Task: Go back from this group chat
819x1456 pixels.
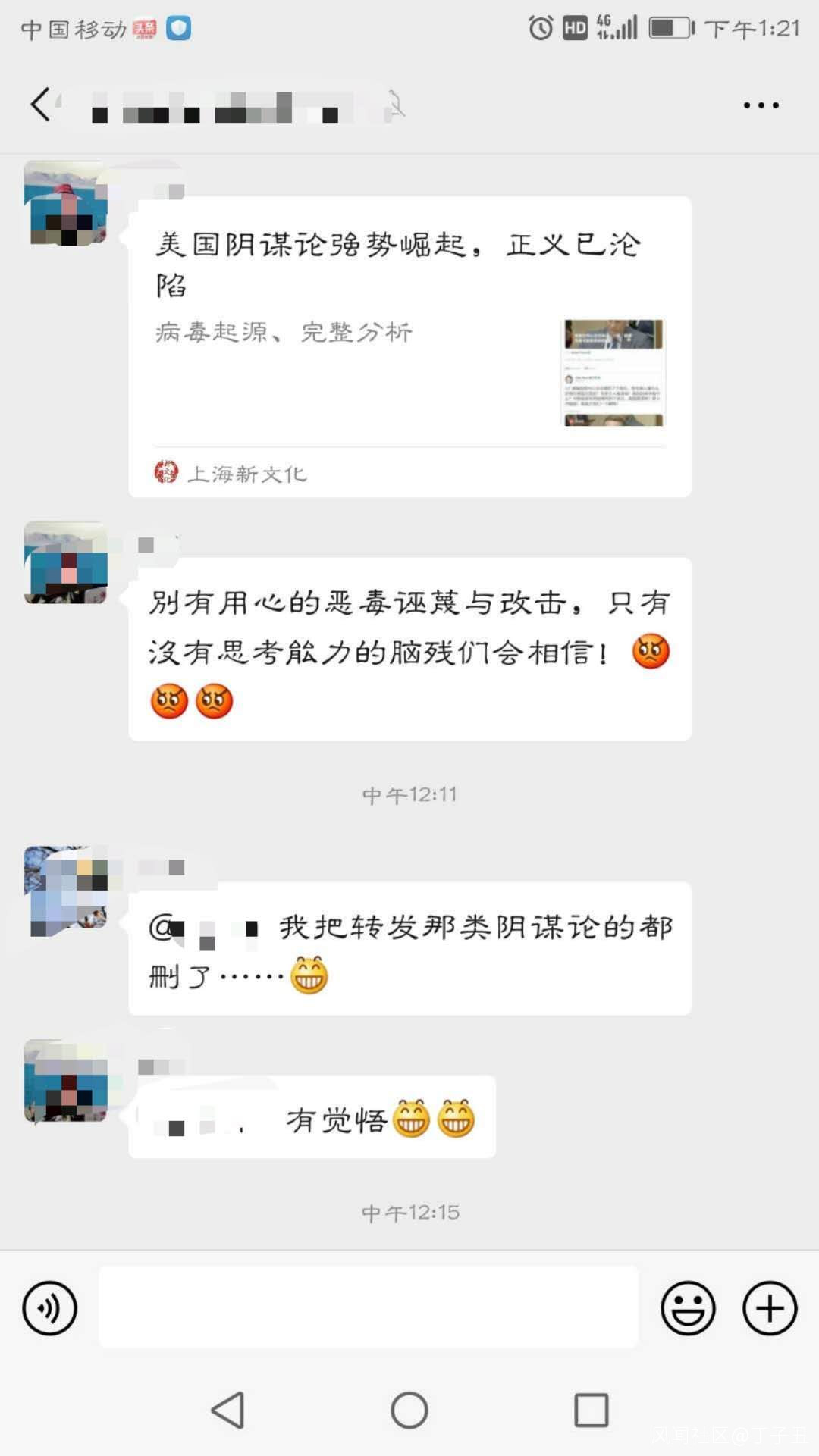Action: [41, 105]
